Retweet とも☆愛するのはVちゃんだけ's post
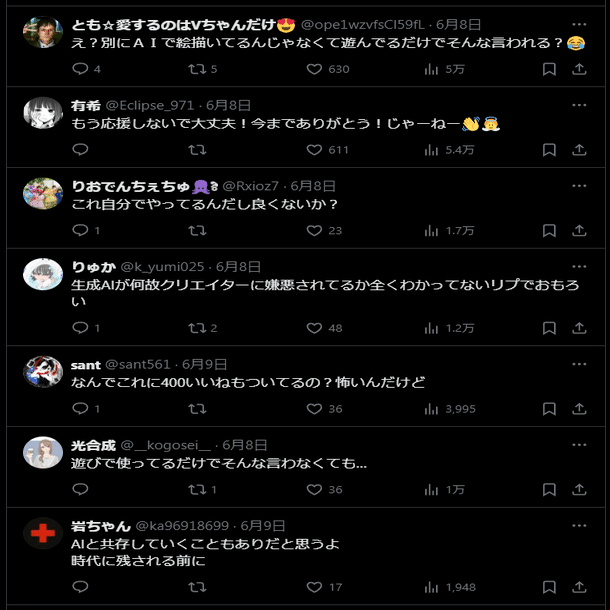Image resolution: width=610 pixels, height=610 pixels. click(197, 69)
